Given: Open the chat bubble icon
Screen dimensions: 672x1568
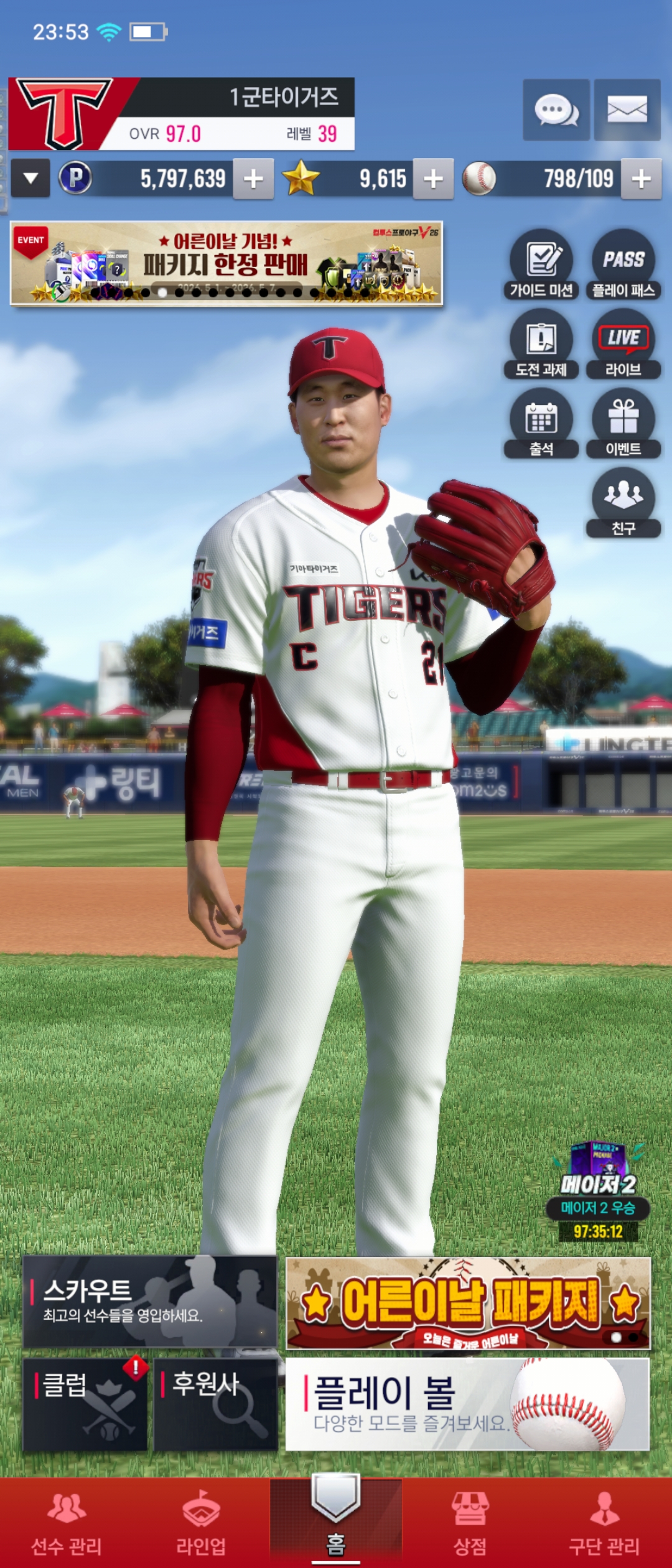Looking at the screenshot, I should (556, 110).
